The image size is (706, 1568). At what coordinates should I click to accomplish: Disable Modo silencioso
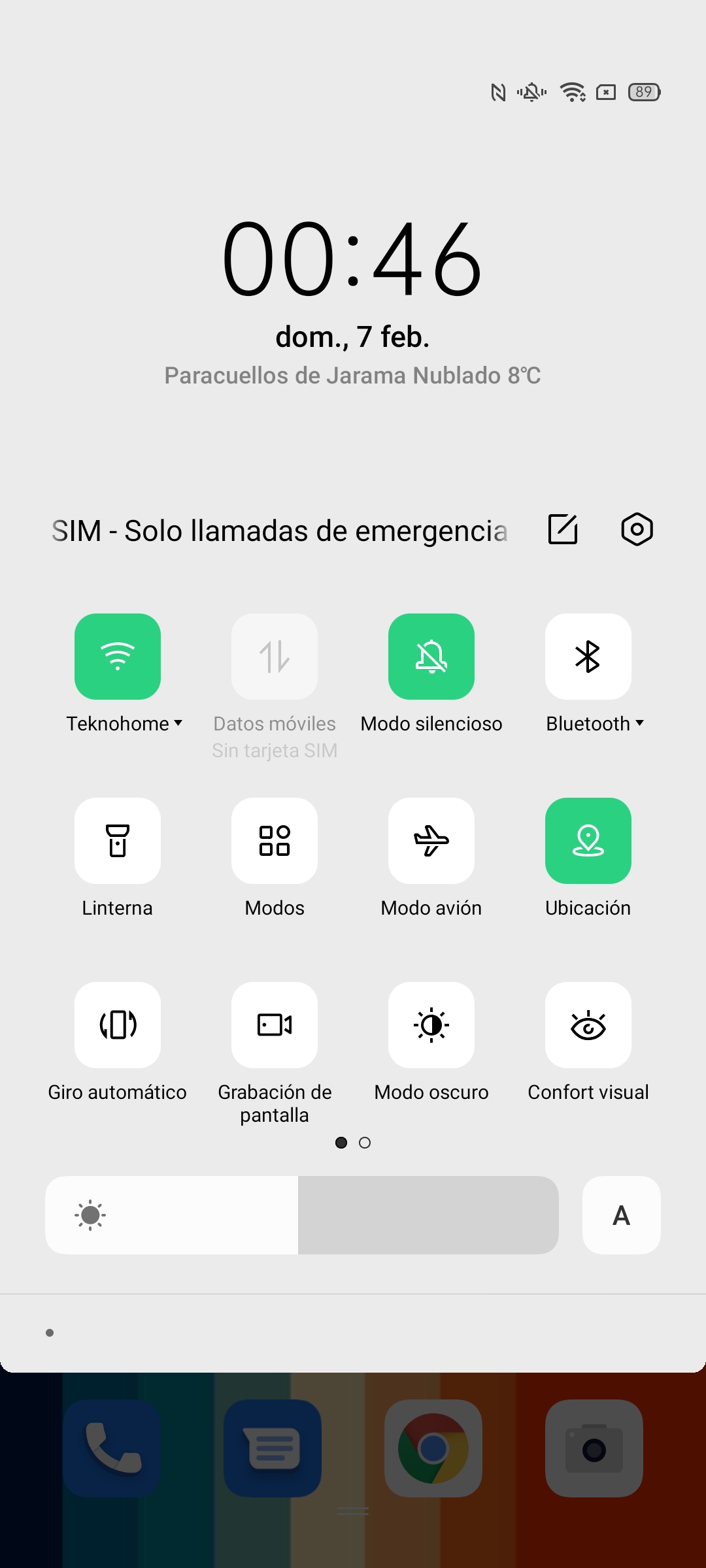(x=431, y=657)
